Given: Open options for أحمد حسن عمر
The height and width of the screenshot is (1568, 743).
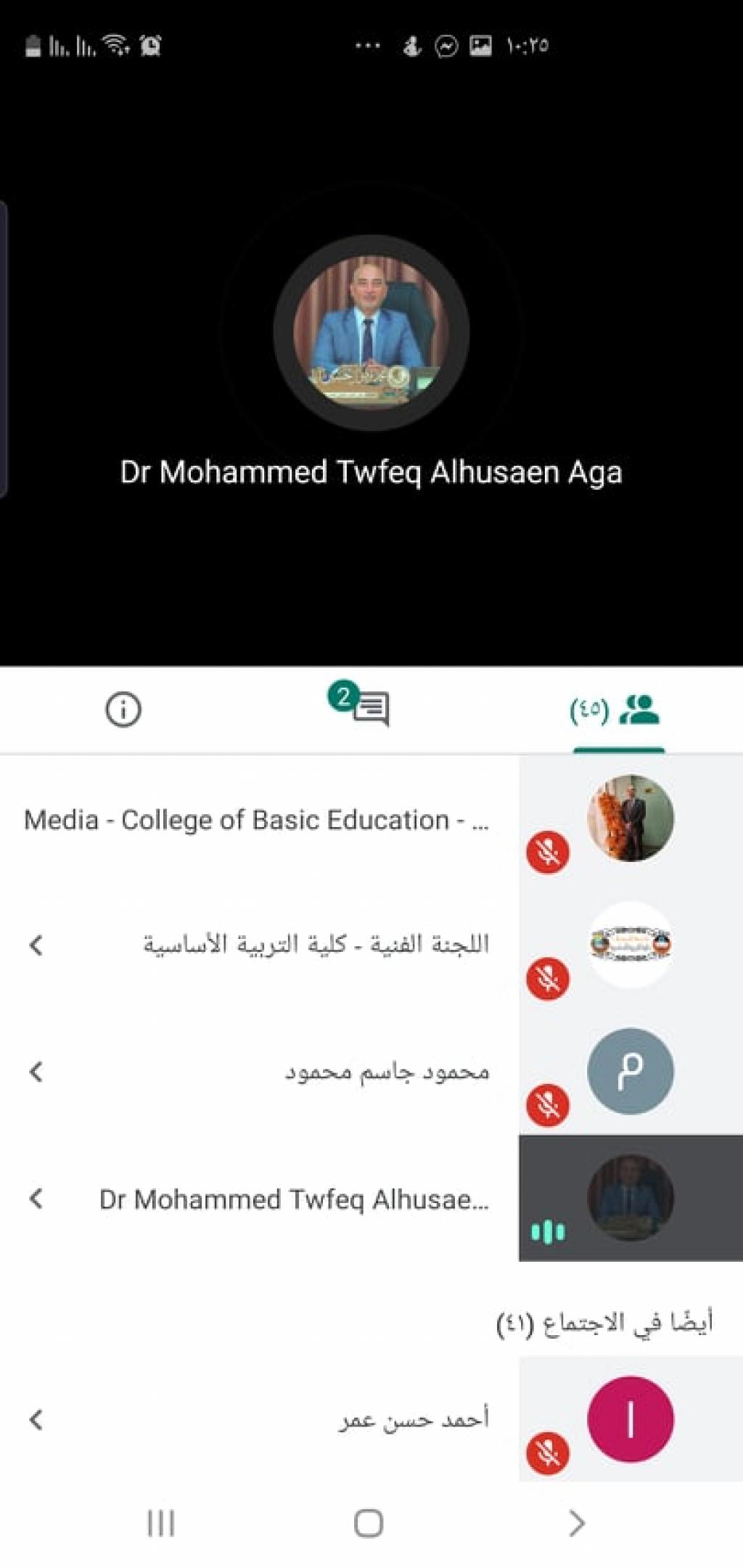Looking at the screenshot, I should point(36,1419).
